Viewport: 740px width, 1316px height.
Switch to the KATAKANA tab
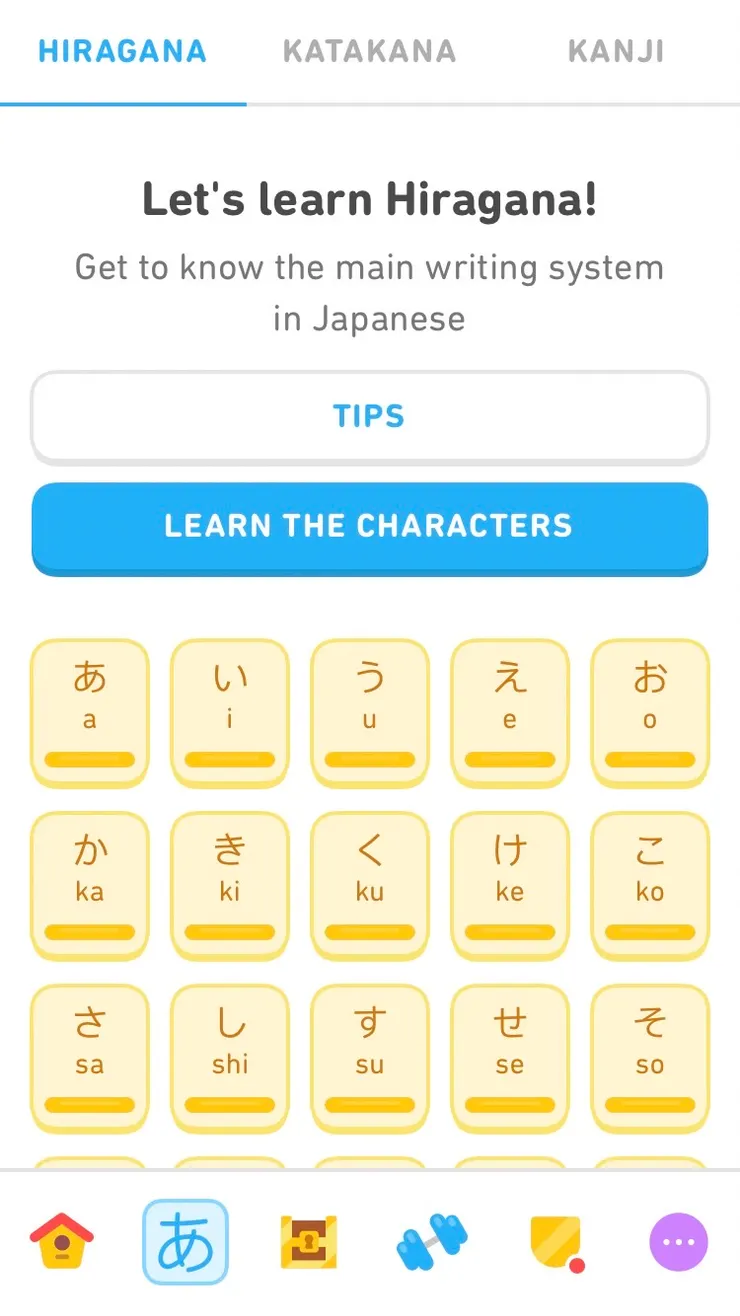(x=369, y=51)
